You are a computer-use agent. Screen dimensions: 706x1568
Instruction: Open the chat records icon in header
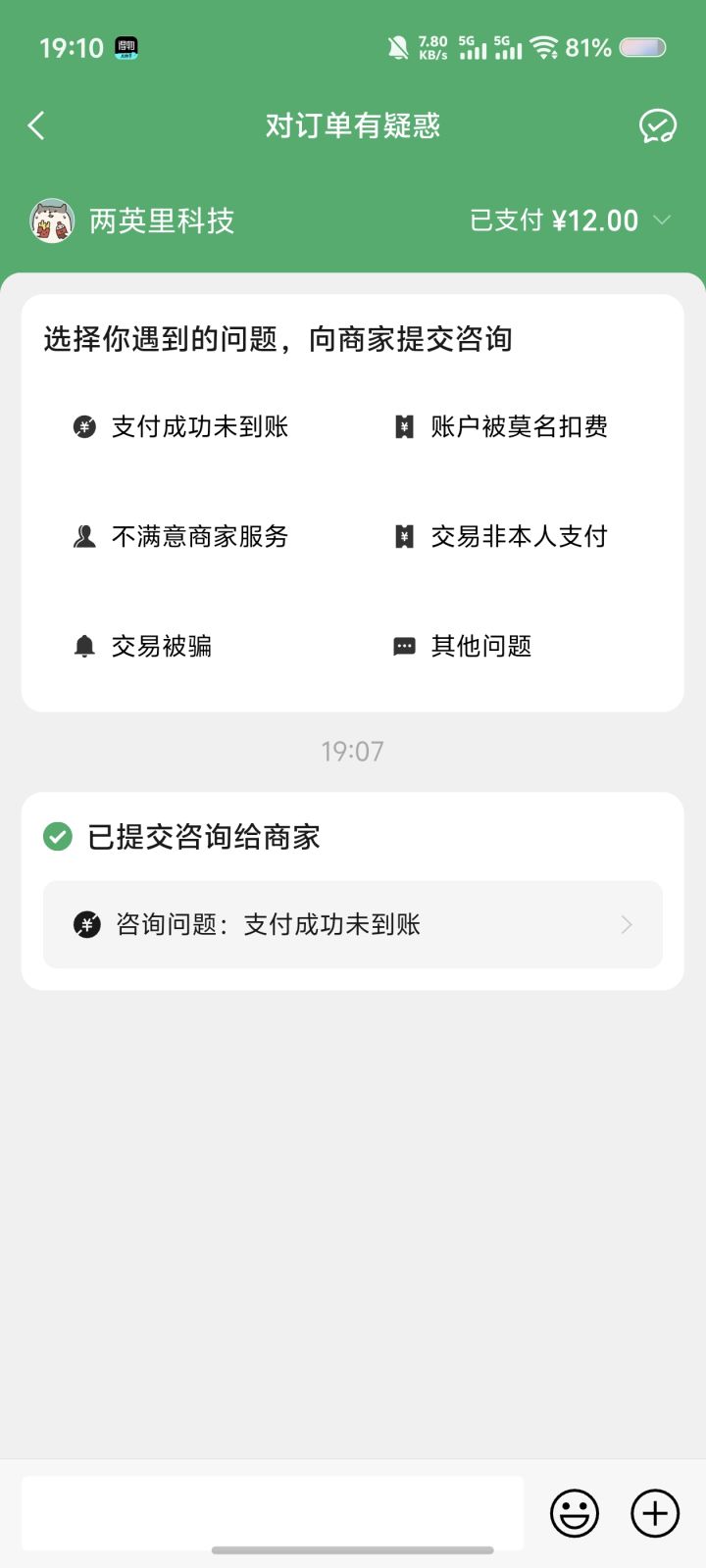pos(657,126)
